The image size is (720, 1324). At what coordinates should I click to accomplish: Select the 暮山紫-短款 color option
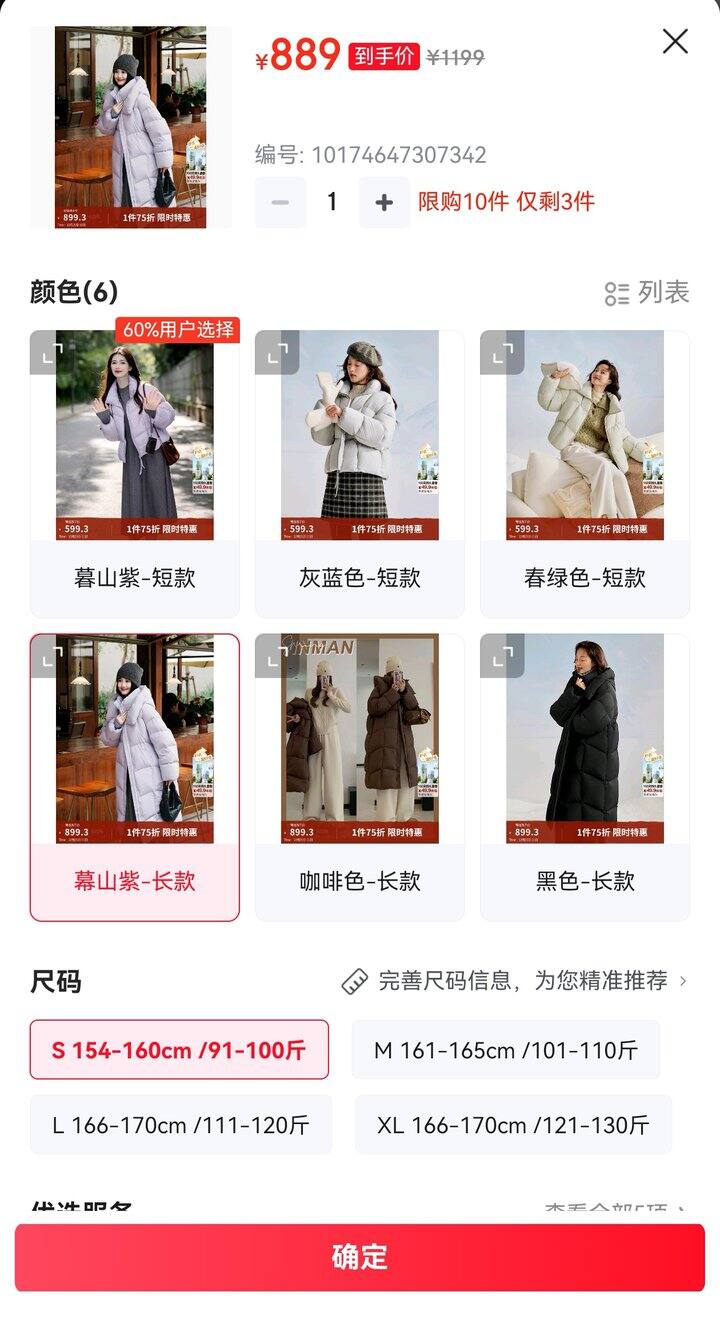134,474
